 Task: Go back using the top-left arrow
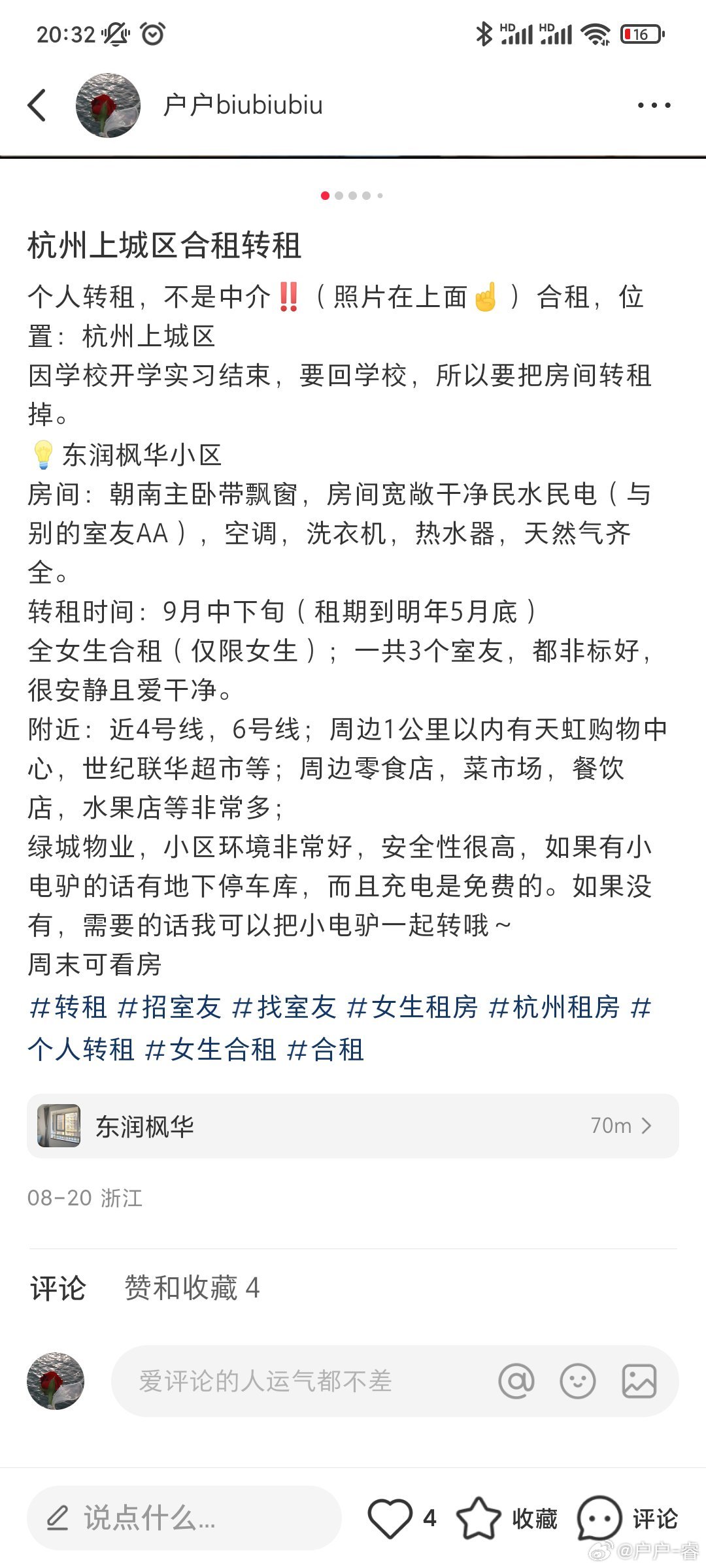coord(37,105)
